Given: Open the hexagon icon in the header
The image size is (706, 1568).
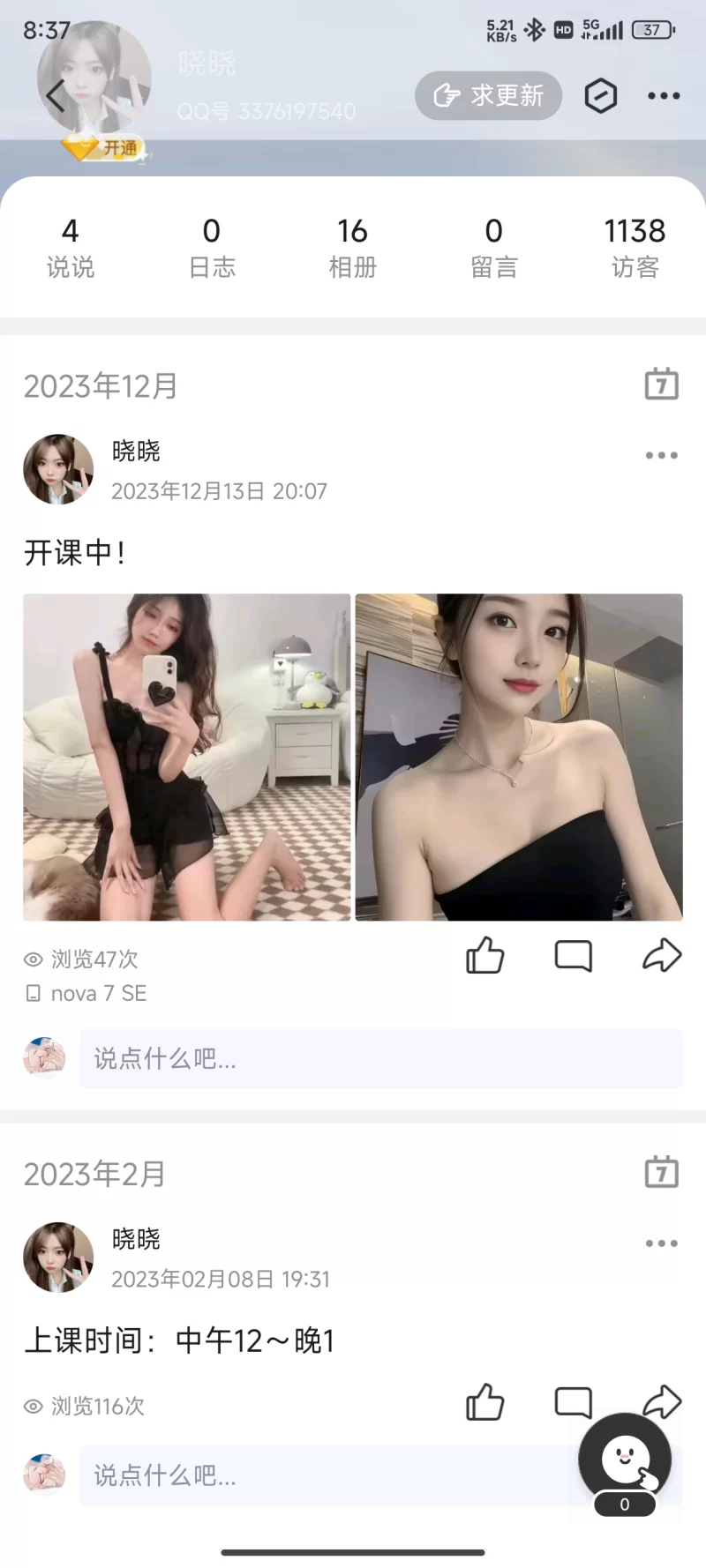Looking at the screenshot, I should tap(601, 95).
